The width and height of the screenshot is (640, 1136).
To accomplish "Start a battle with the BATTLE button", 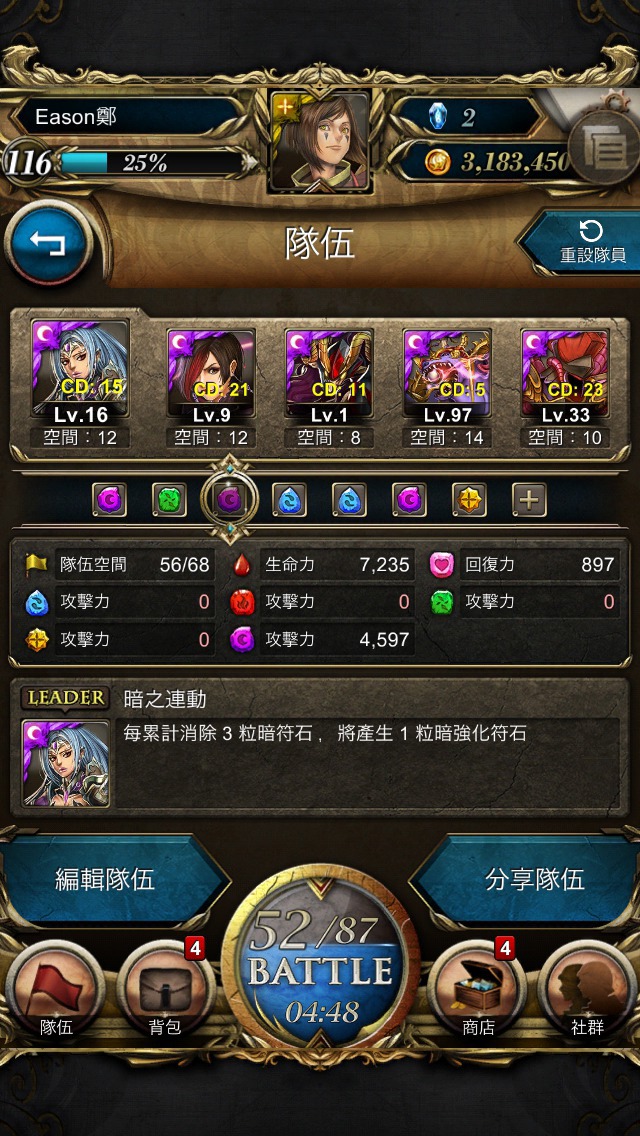I will click(320, 965).
